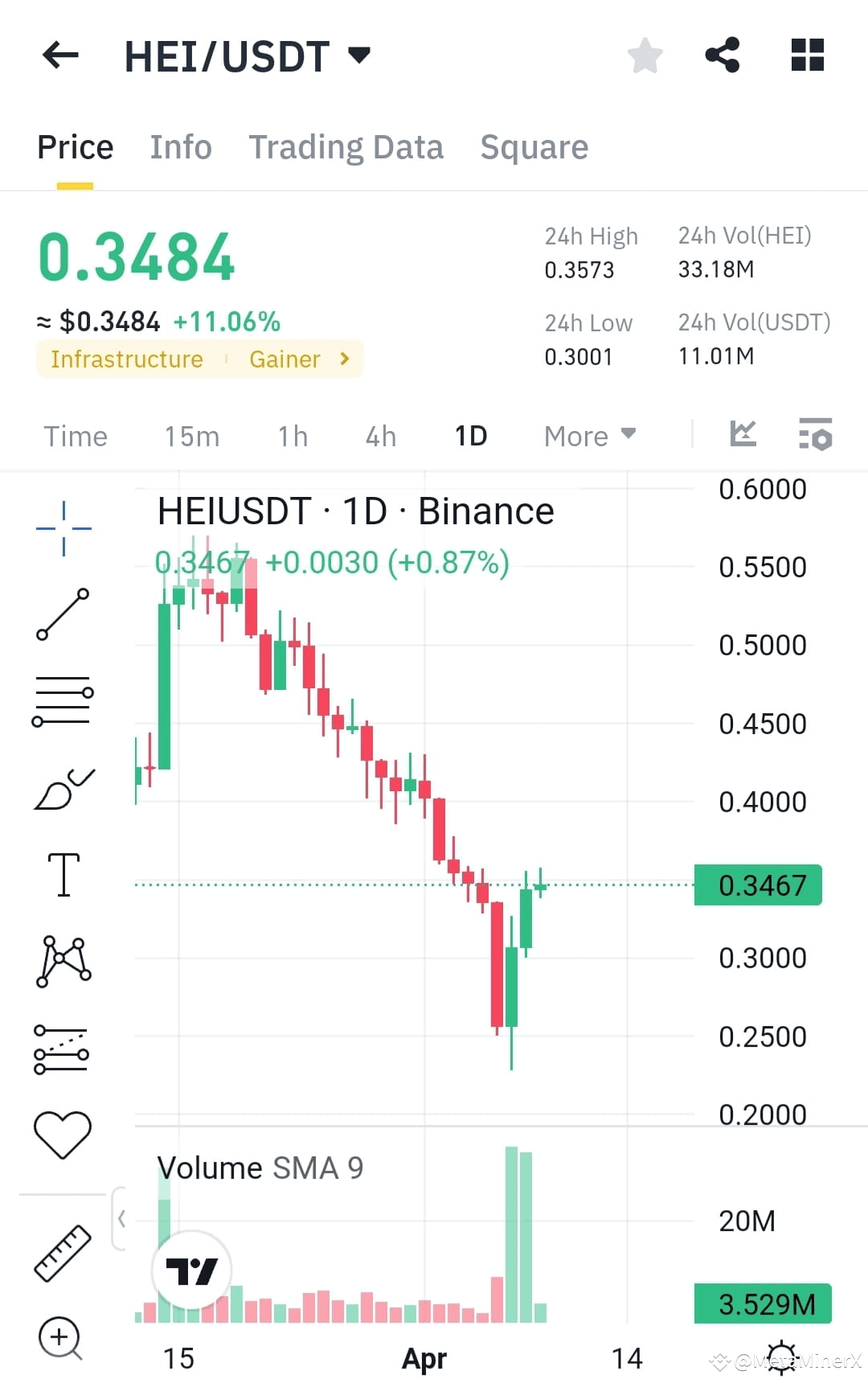The height and width of the screenshot is (1379, 868).
Task: Expand the More timeframe dropdown
Action: tap(589, 435)
